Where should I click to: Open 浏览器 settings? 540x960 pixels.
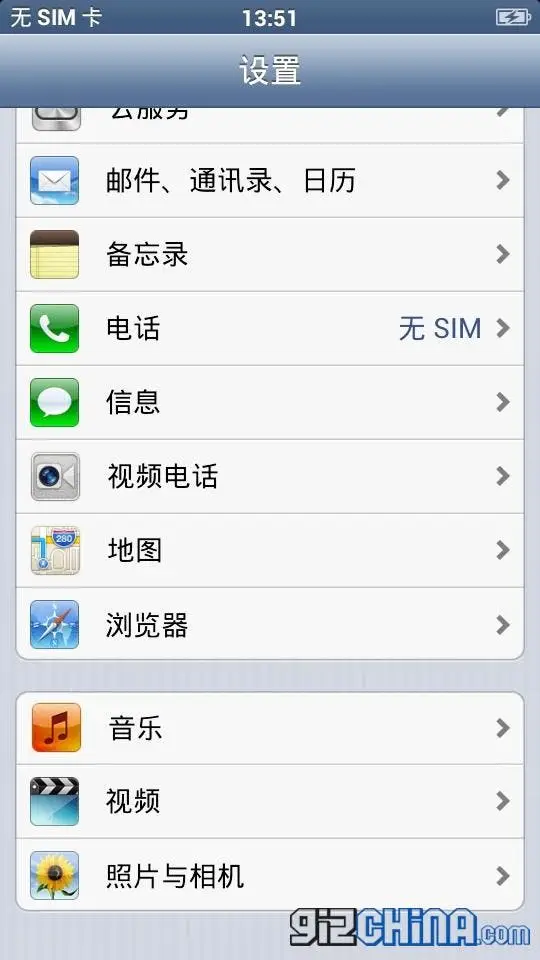[x=270, y=624]
